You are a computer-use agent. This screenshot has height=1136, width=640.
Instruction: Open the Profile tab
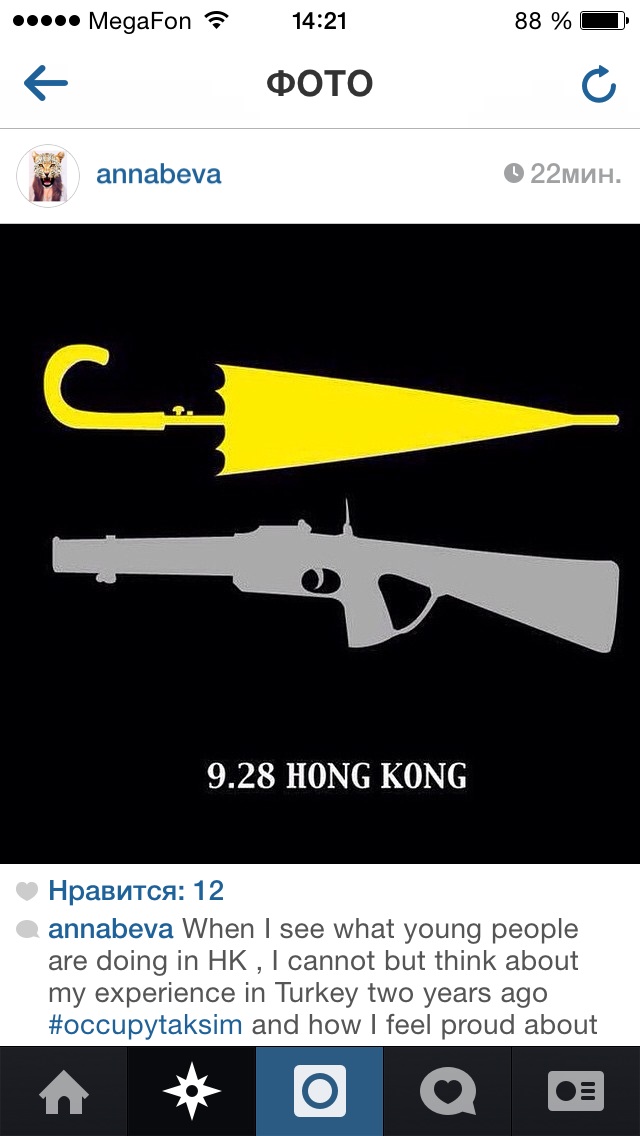tap(576, 1091)
